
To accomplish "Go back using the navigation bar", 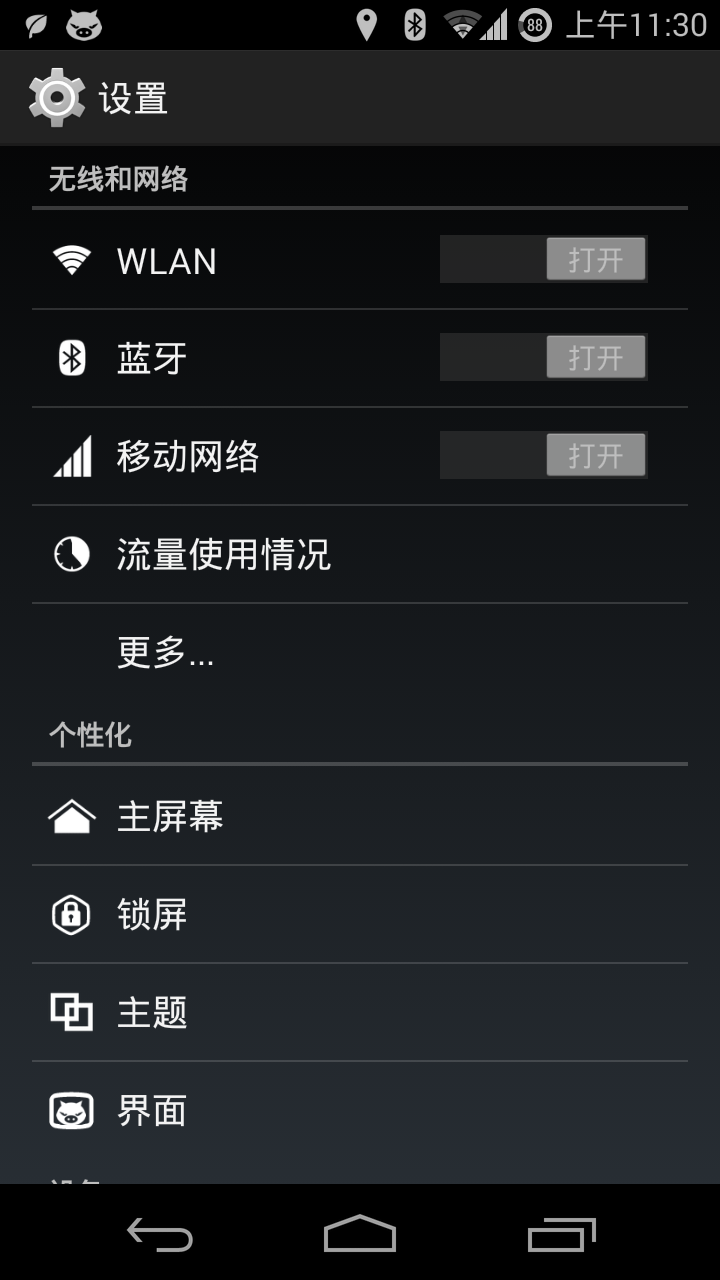I will (160, 1235).
